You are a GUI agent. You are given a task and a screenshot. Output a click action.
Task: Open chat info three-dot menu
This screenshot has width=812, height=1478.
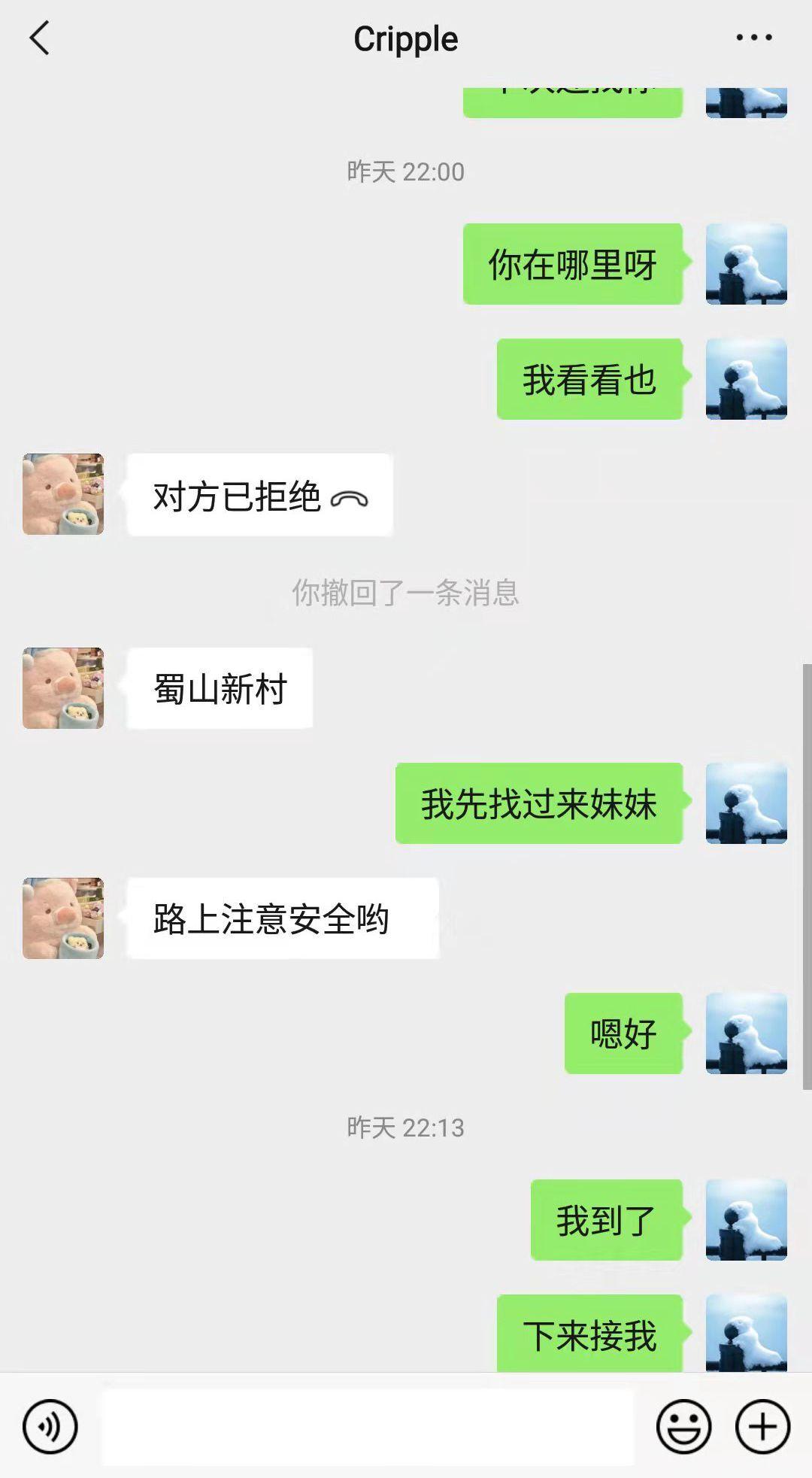click(x=753, y=38)
